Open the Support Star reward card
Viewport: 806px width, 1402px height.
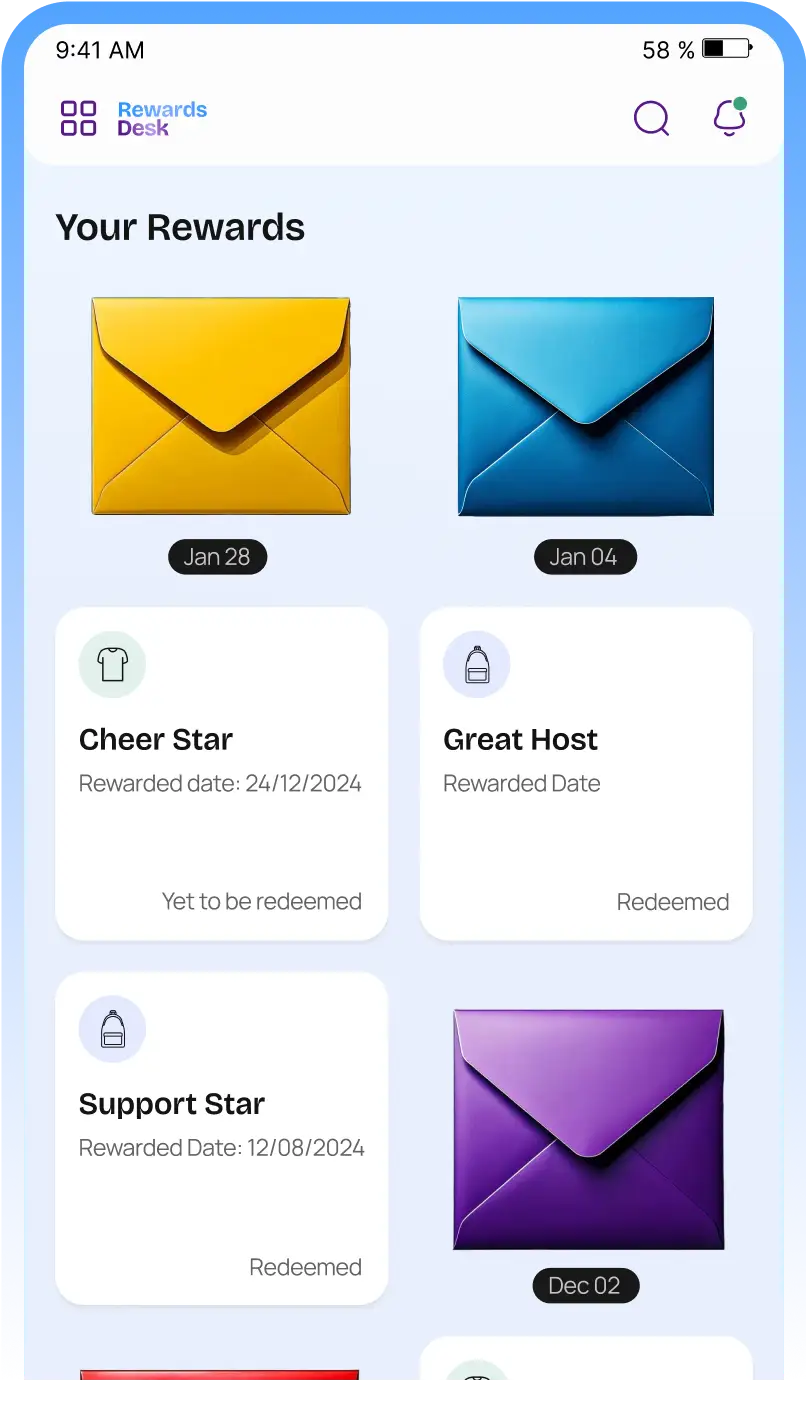(221, 1138)
